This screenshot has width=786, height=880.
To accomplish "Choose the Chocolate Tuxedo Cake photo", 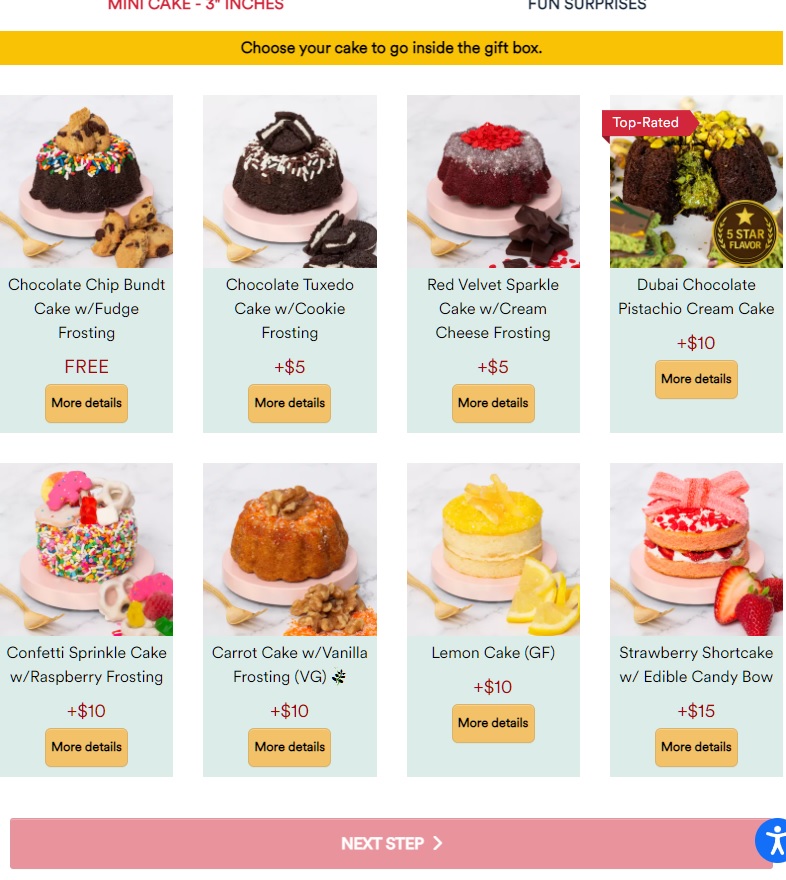I will [x=289, y=181].
